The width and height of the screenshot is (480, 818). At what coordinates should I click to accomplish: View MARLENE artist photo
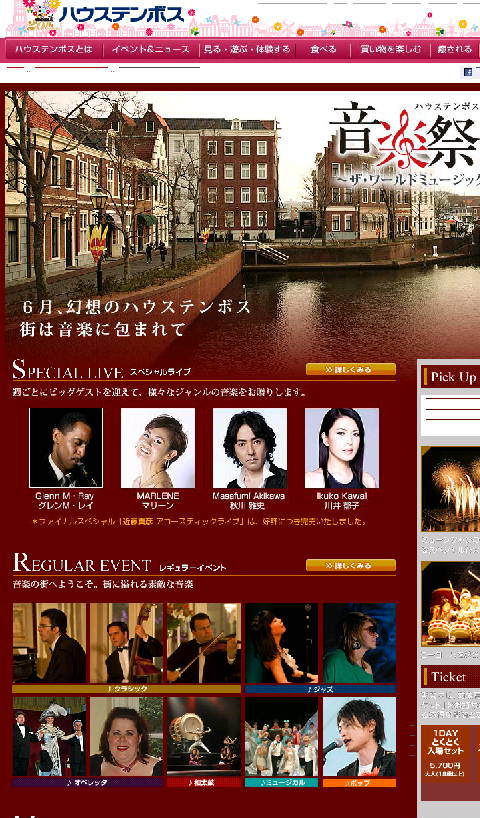coord(158,448)
